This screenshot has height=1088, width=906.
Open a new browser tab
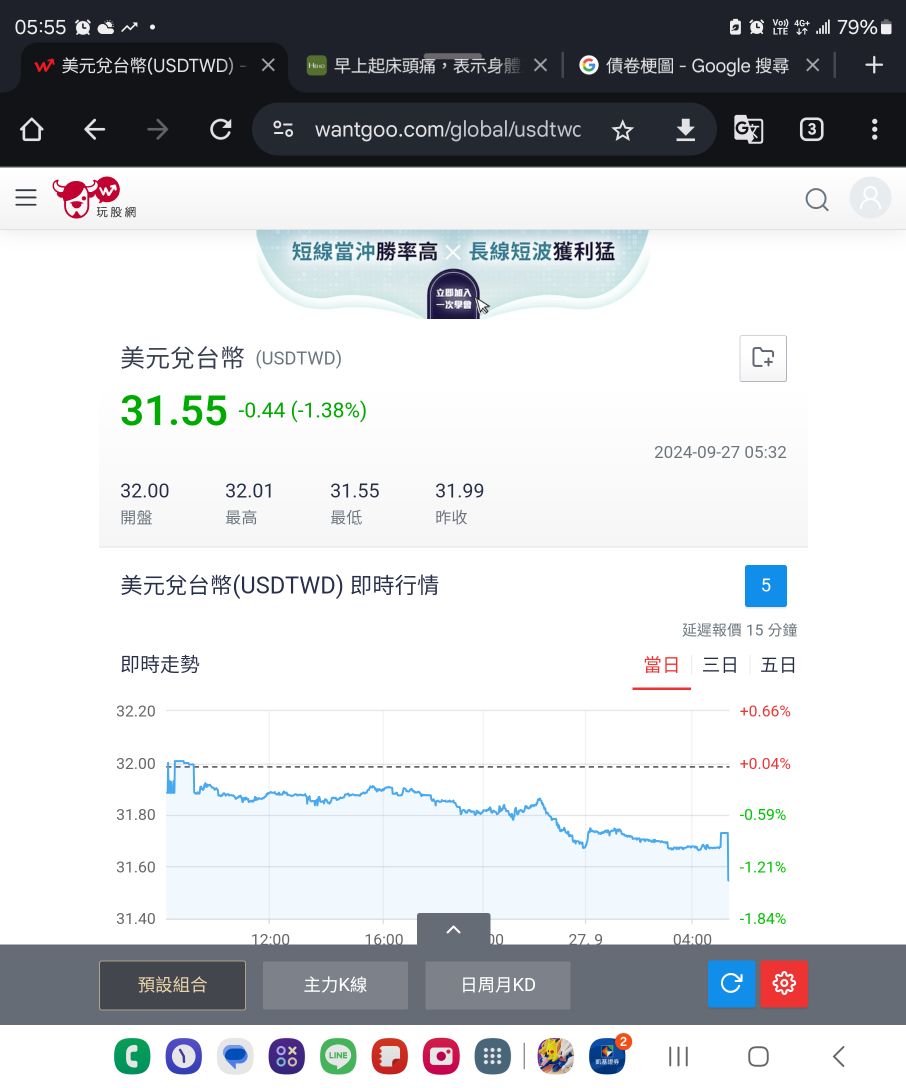click(x=874, y=65)
